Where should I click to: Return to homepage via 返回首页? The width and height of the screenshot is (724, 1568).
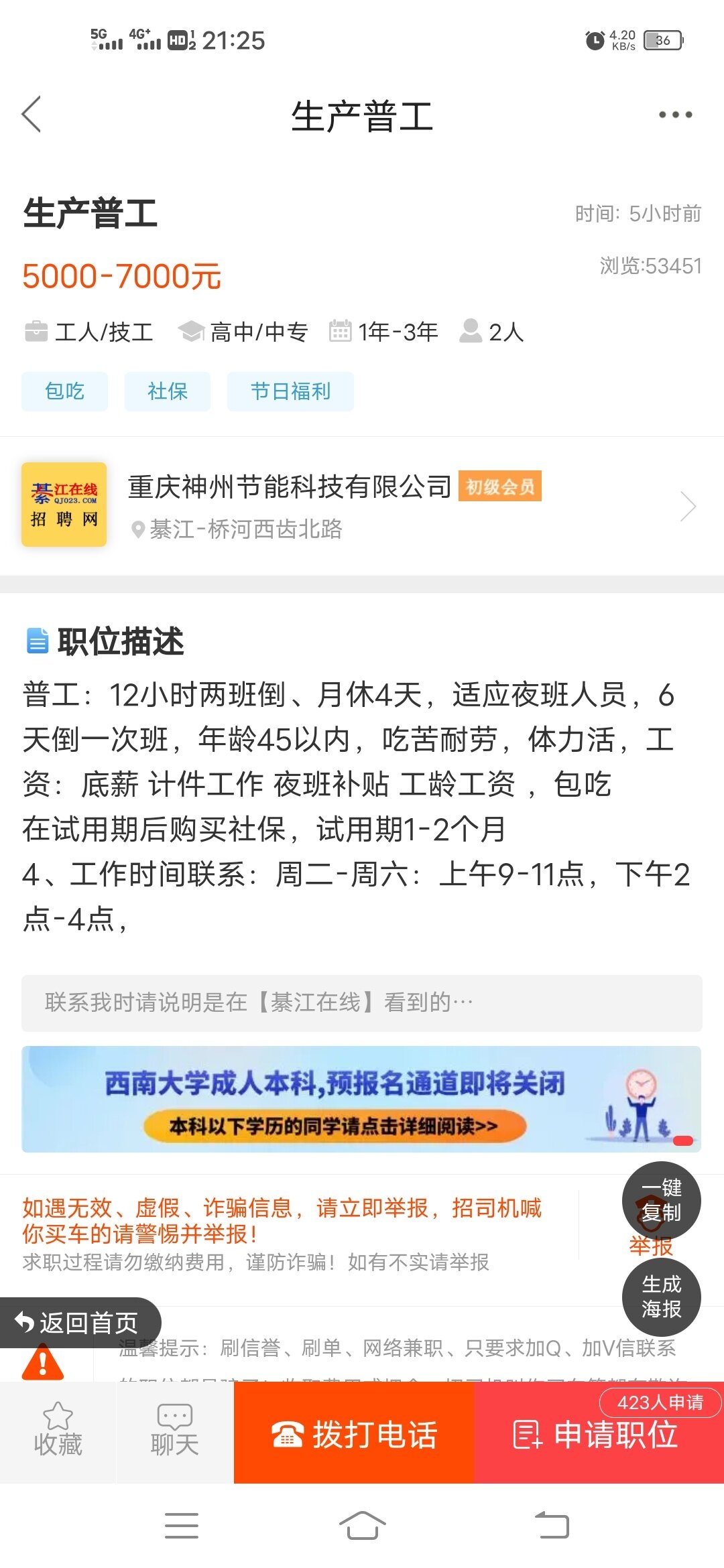[x=79, y=1323]
